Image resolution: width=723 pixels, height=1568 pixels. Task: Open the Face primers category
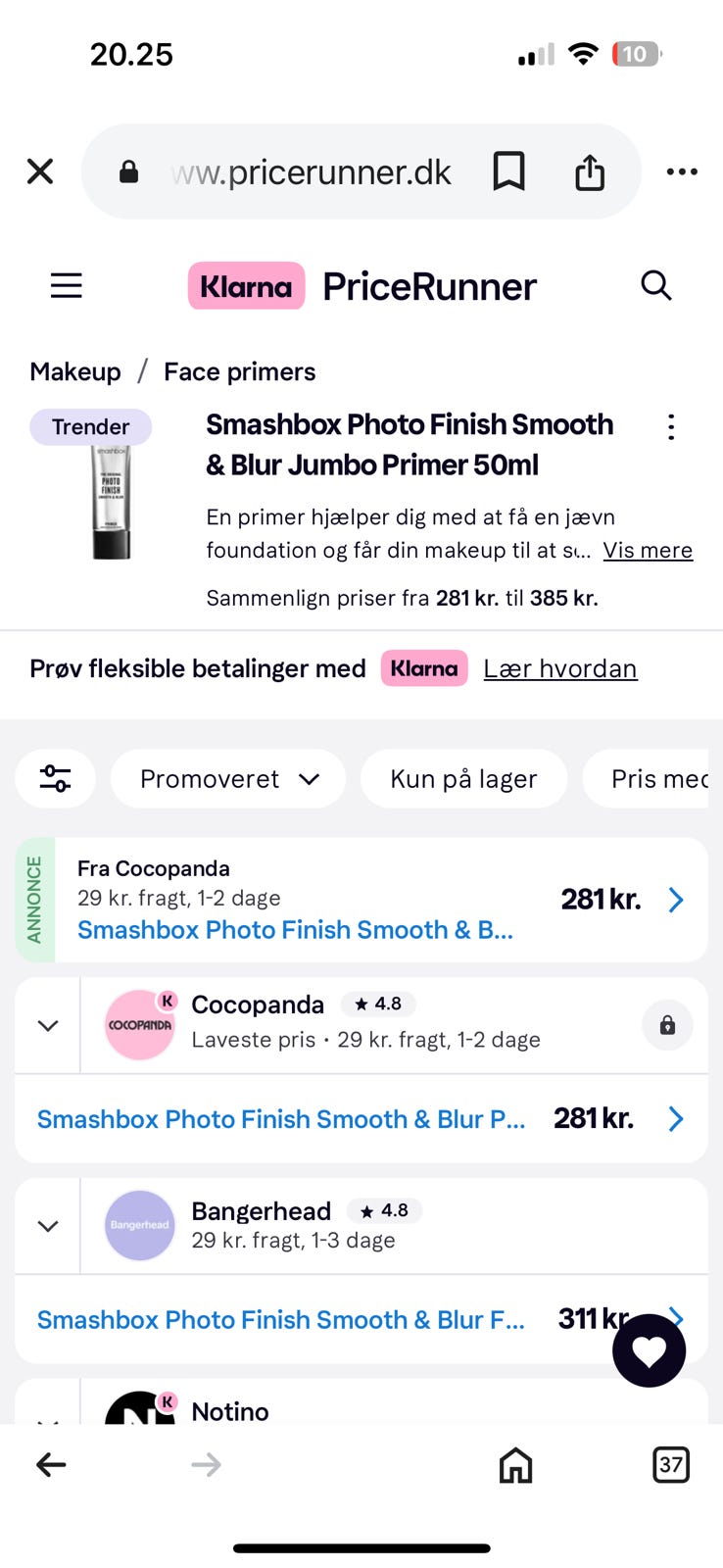[239, 372]
